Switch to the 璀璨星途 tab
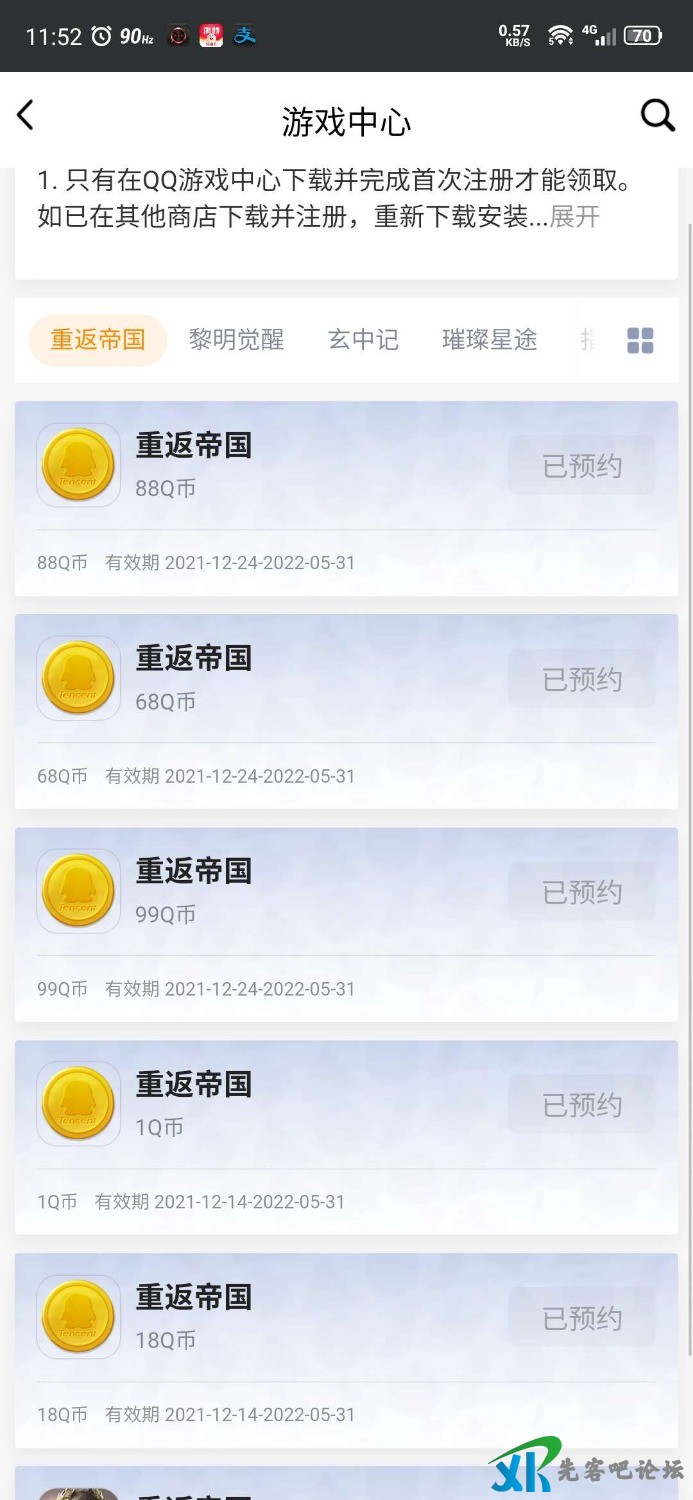This screenshot has width=693, height=1500. [489, 340]
